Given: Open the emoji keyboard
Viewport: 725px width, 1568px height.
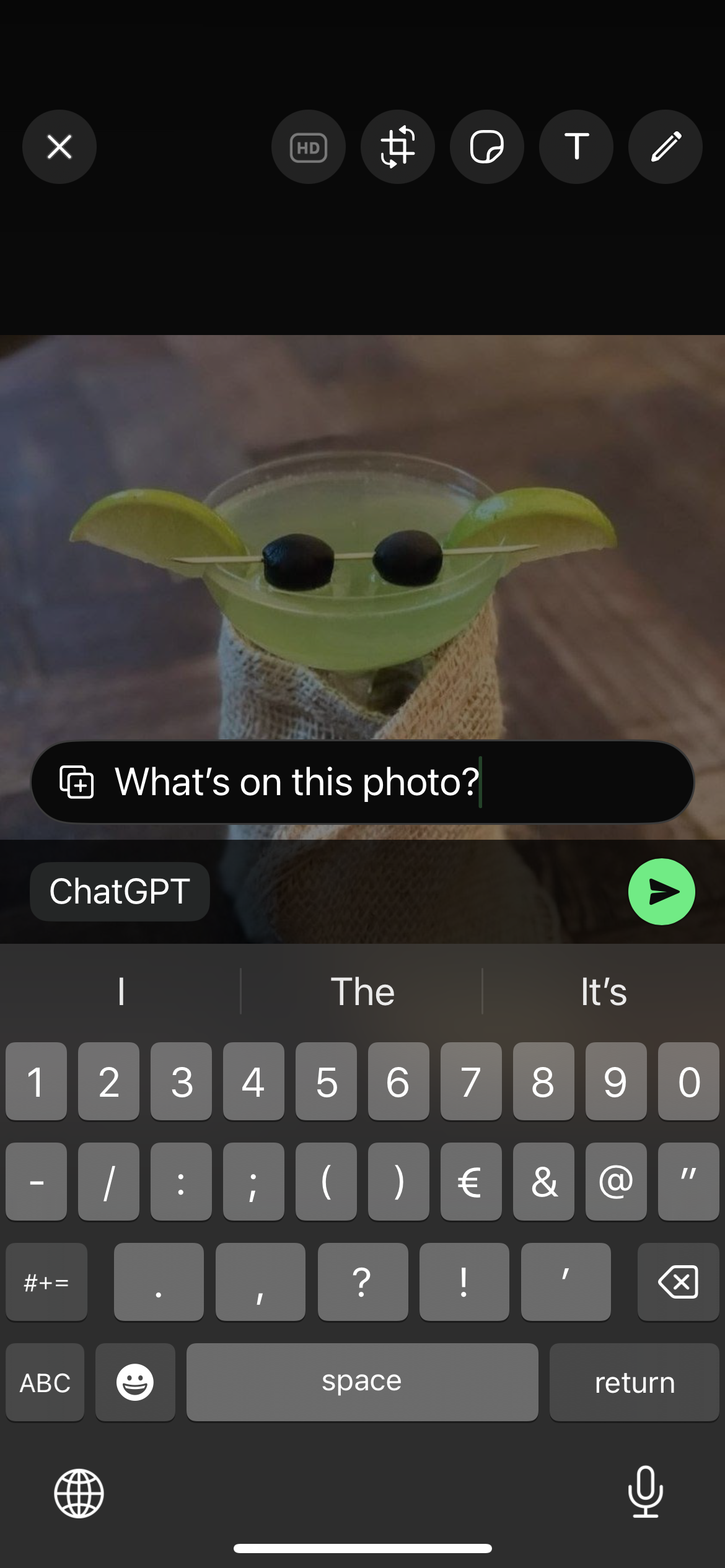Looking at the screenshot, I should click(135, 1382).
